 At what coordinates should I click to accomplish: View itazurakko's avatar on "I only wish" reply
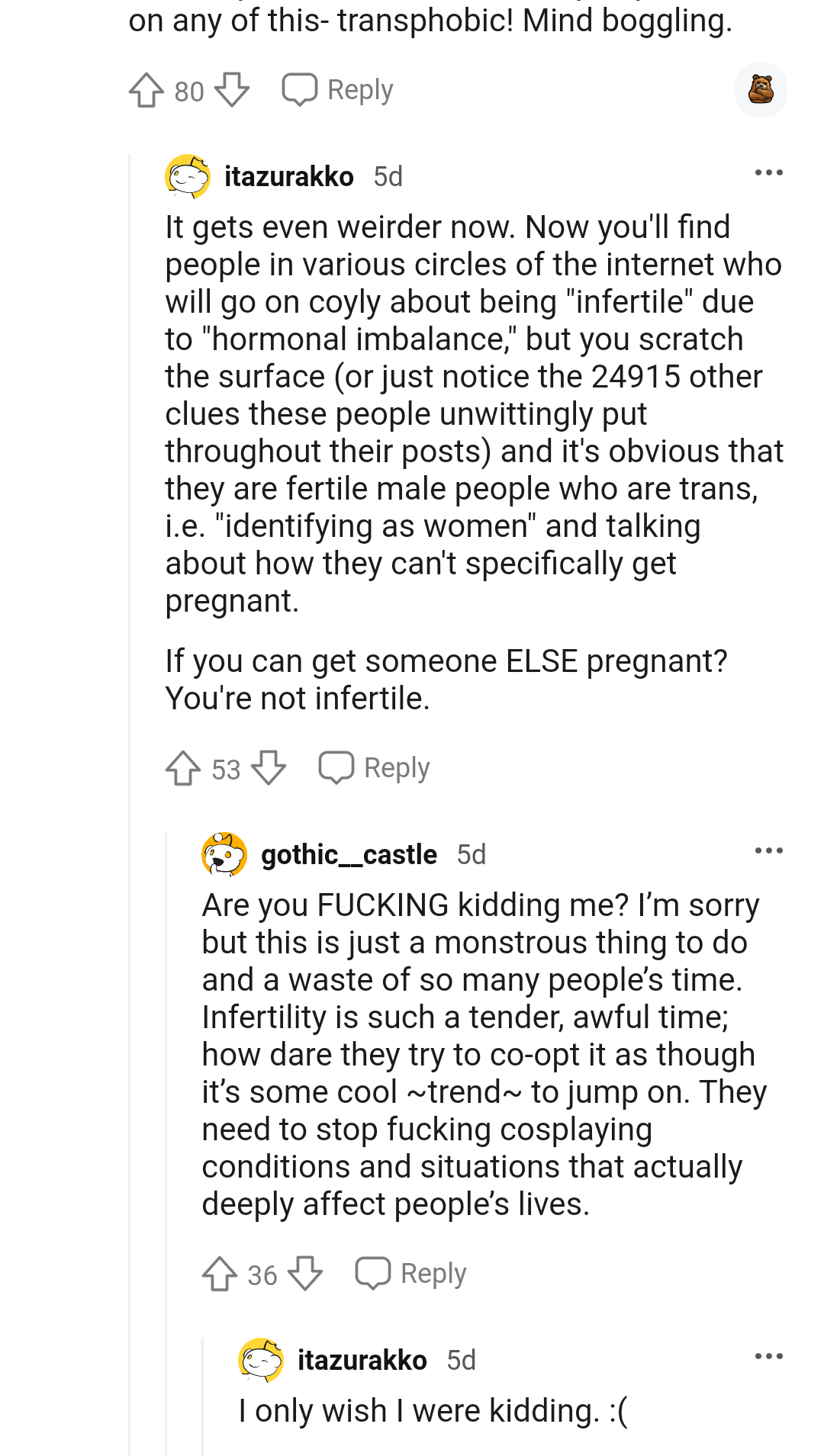(x=261, y=1360)
